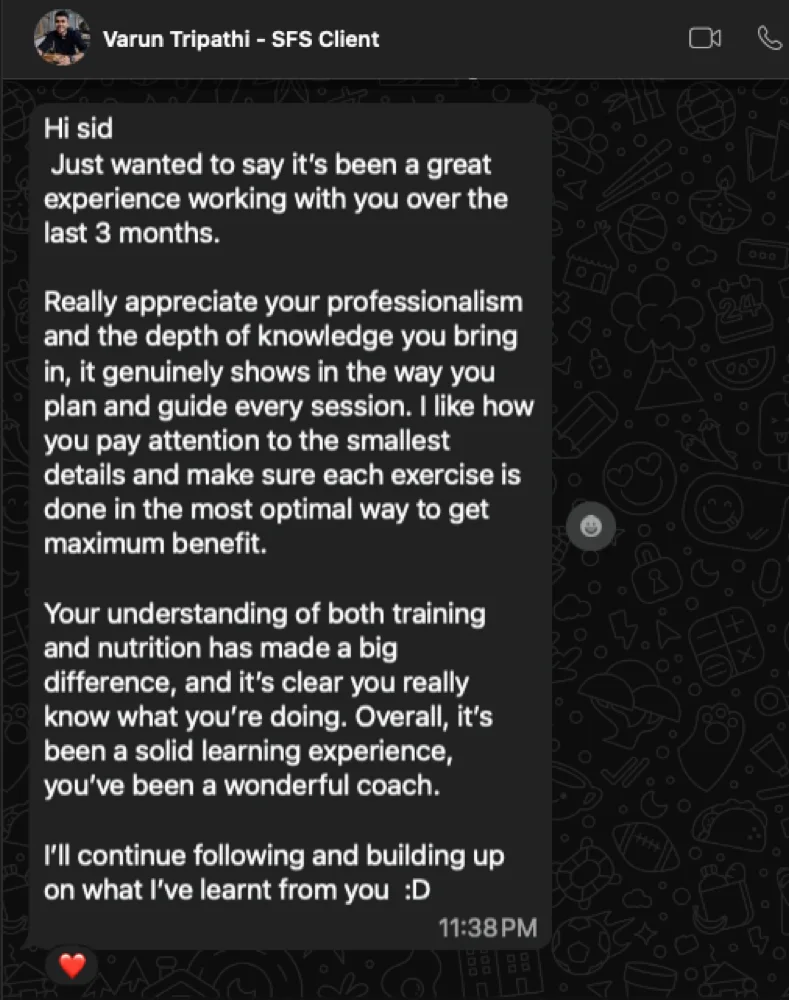Viewport: 789px width, 1000px height.
Task: View the heart reaction on the message
Action: pyautogui.click(x=72, y=966)
